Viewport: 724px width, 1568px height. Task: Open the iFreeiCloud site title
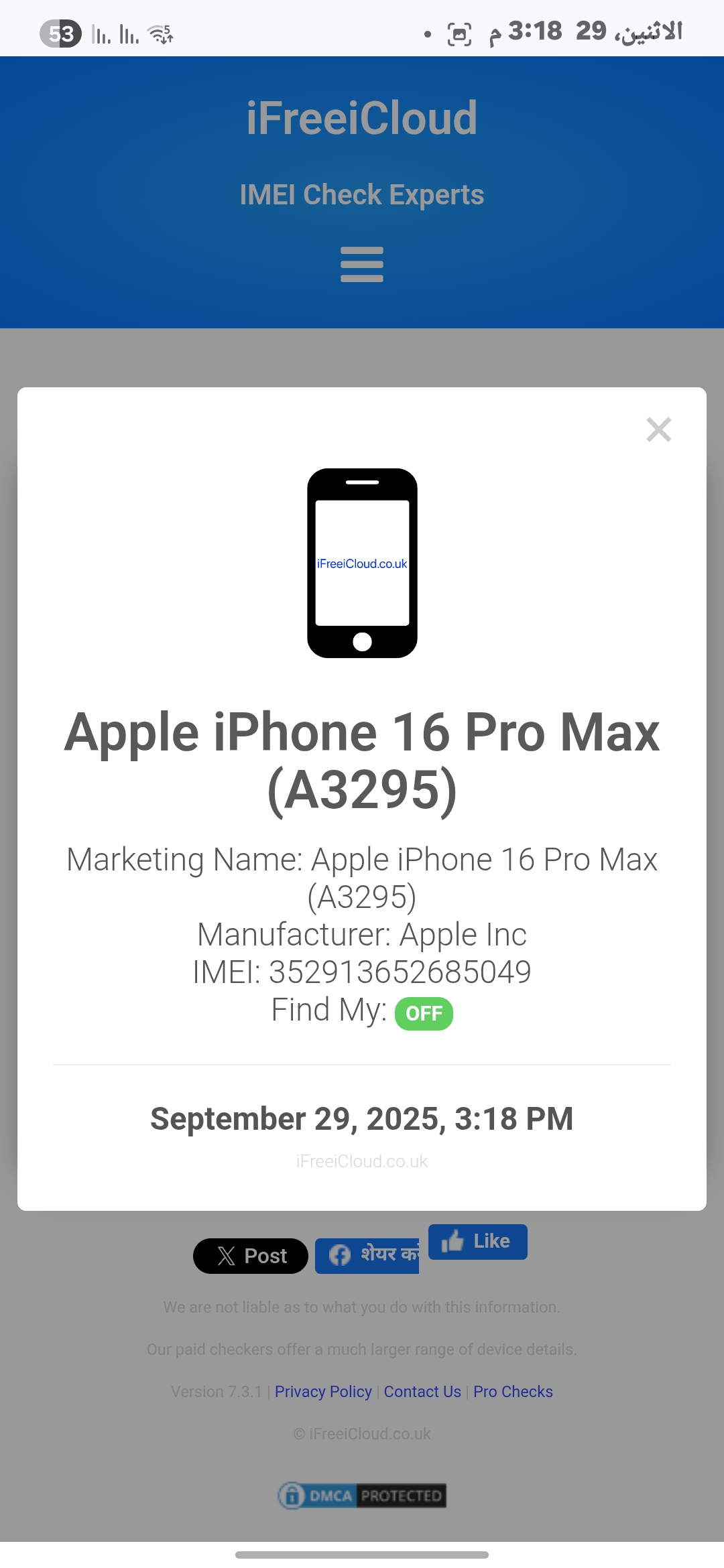pyautogui.click(x=362, y=119)
